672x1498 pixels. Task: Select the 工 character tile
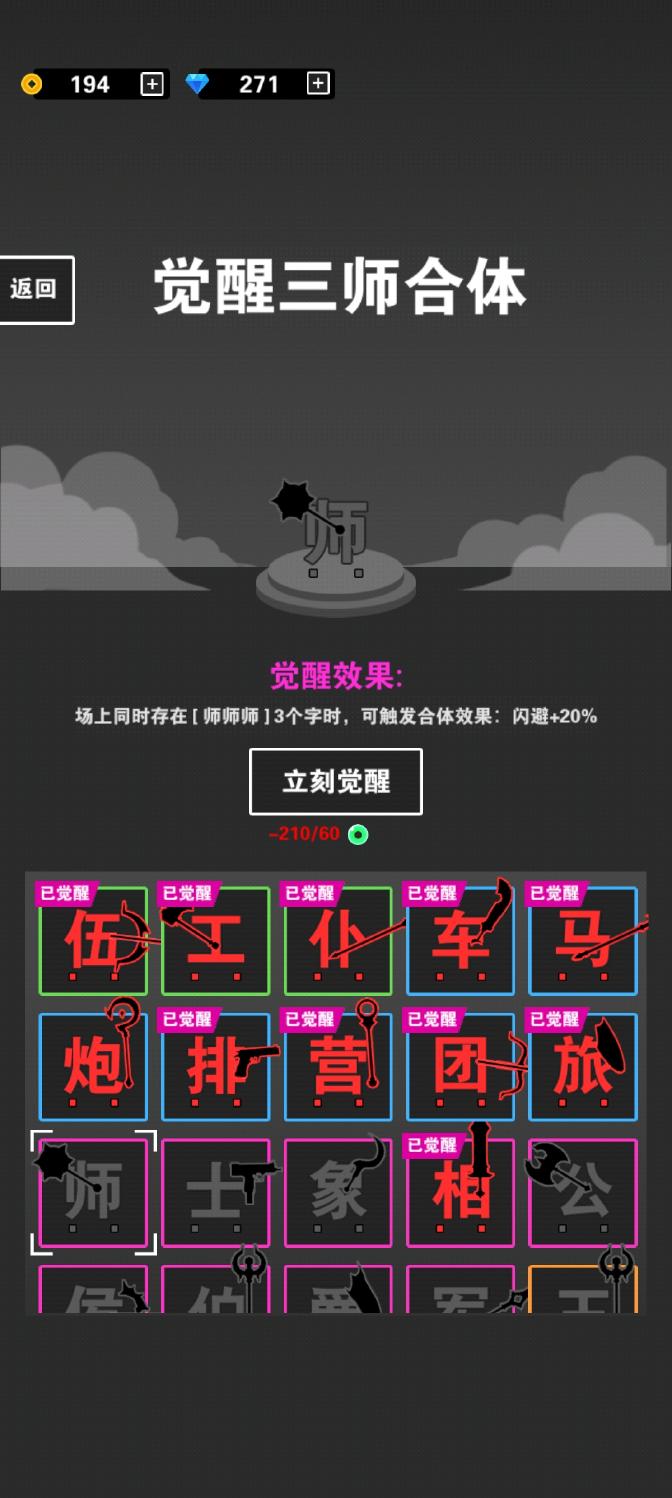(215, 941)
